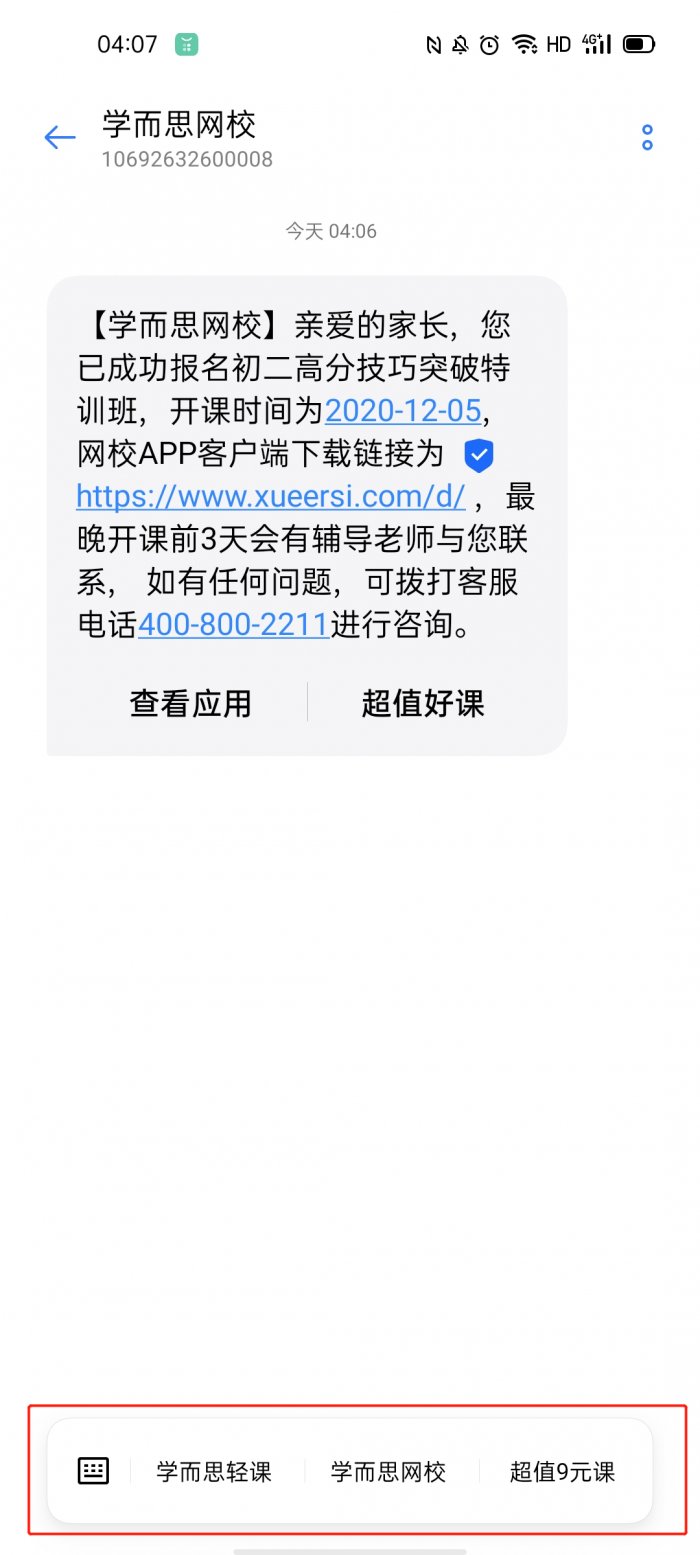Screen dimensions: 700x1555
Task: Go back to the message list
Action: pos(60,138)
